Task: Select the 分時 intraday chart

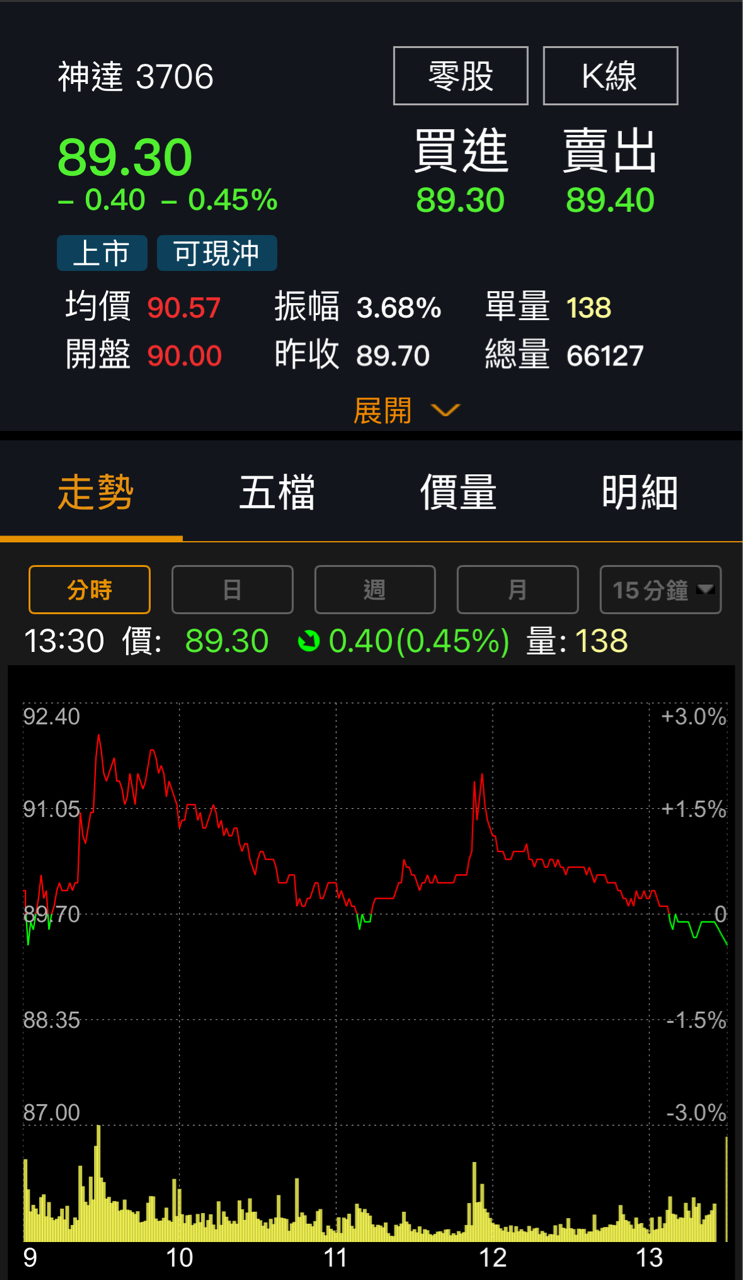Action: point(90,590)
